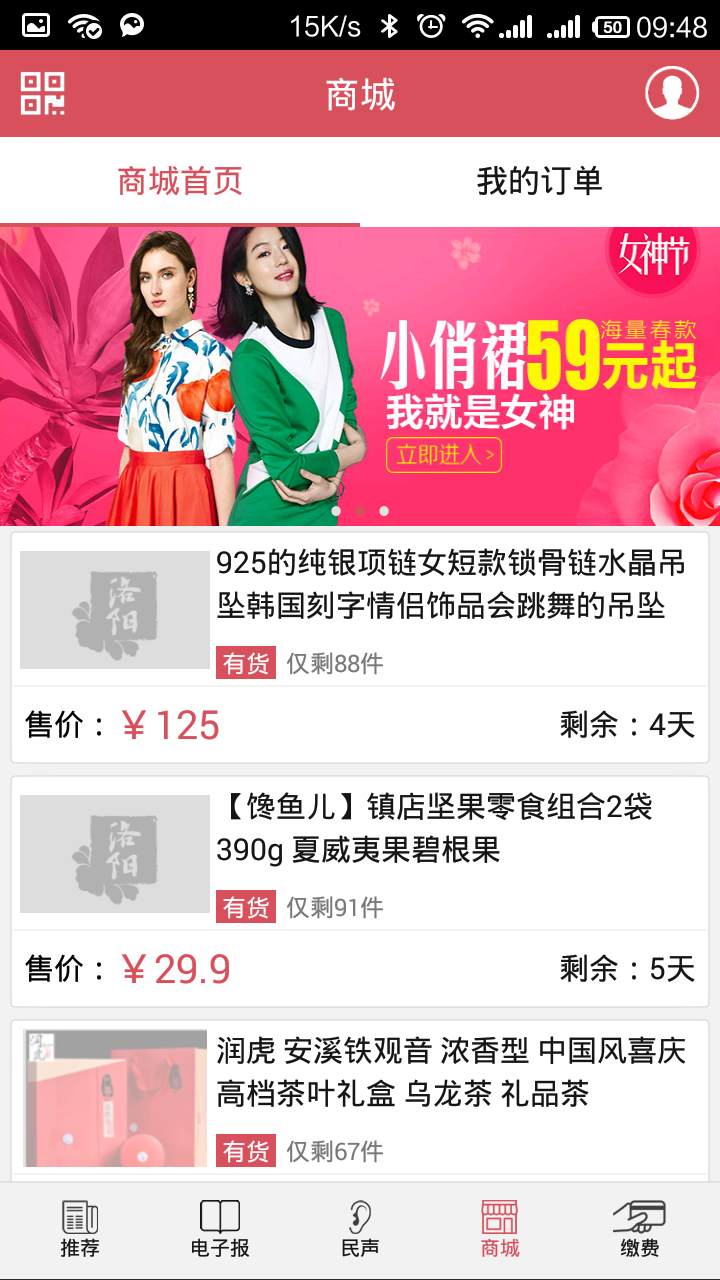Open the user profile icon
This screenshot has height=1280, width=720.
point(671,94)
